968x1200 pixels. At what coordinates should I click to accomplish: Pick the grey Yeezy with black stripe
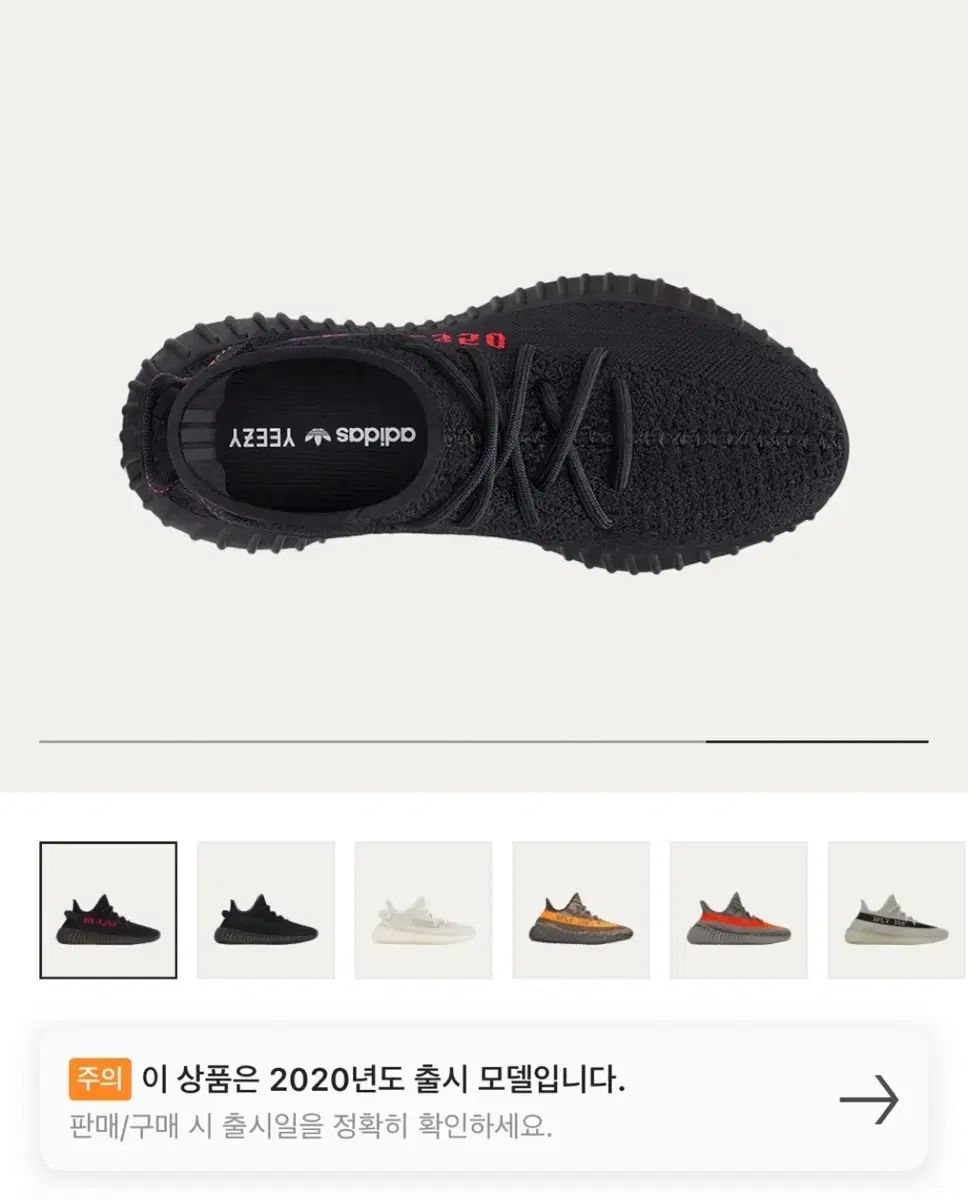click(x=896, y=910)
